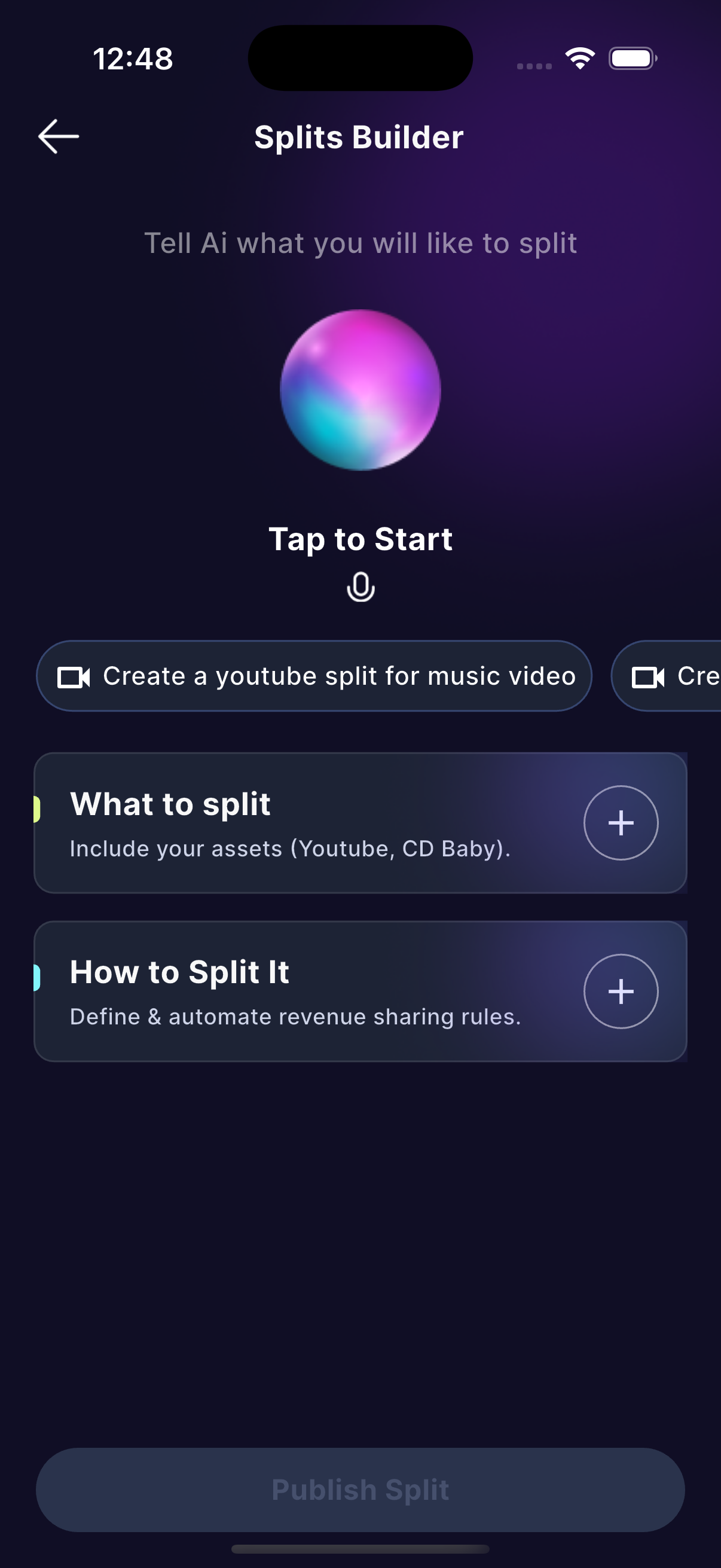The image size is (721, 1568).
Task: Select 'Create a youtube split for music video' chip
Action: pos(314,676)
